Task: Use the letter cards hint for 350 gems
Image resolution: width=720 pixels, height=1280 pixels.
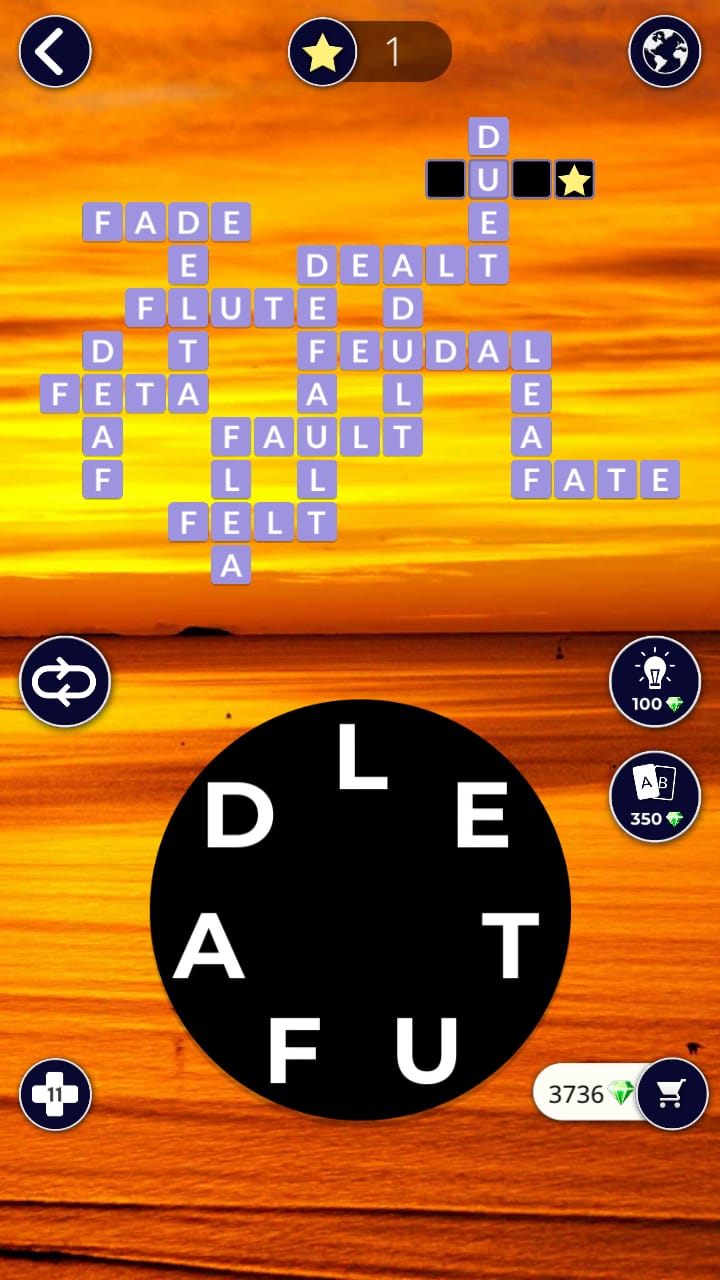Action: tap(655, 796)
